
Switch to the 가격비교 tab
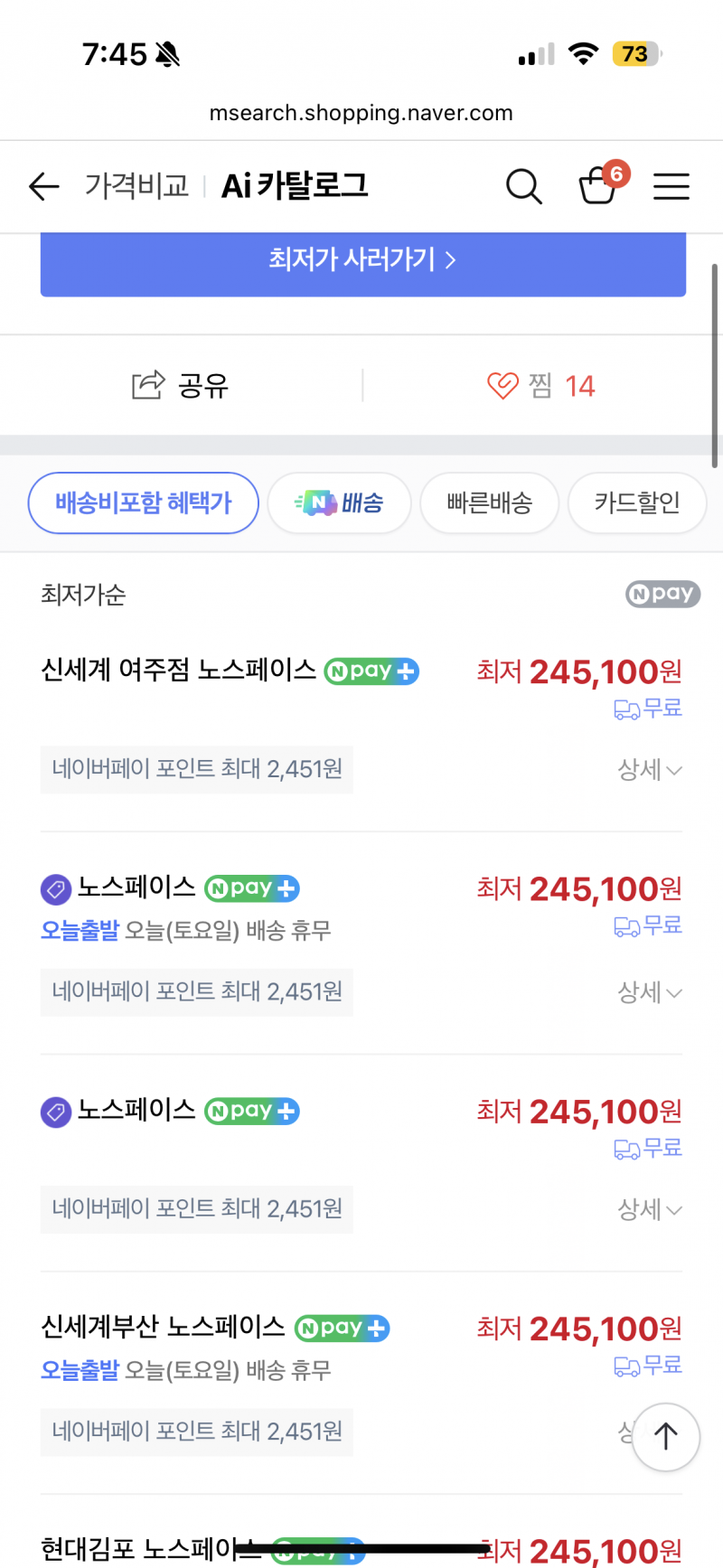coord(136,187)
